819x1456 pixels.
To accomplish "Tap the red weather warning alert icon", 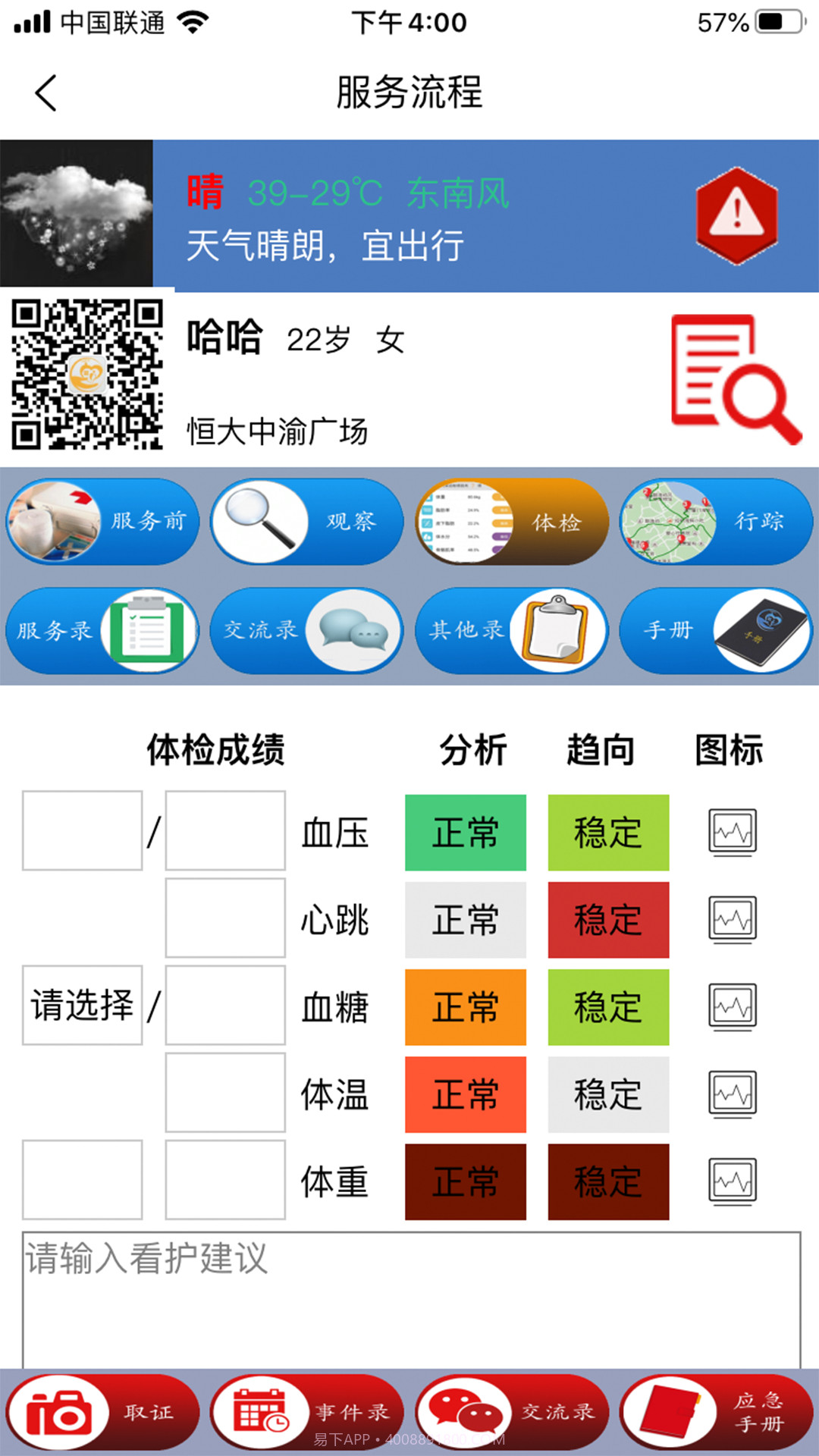I will pyautogui.click(x=735, y=216).
